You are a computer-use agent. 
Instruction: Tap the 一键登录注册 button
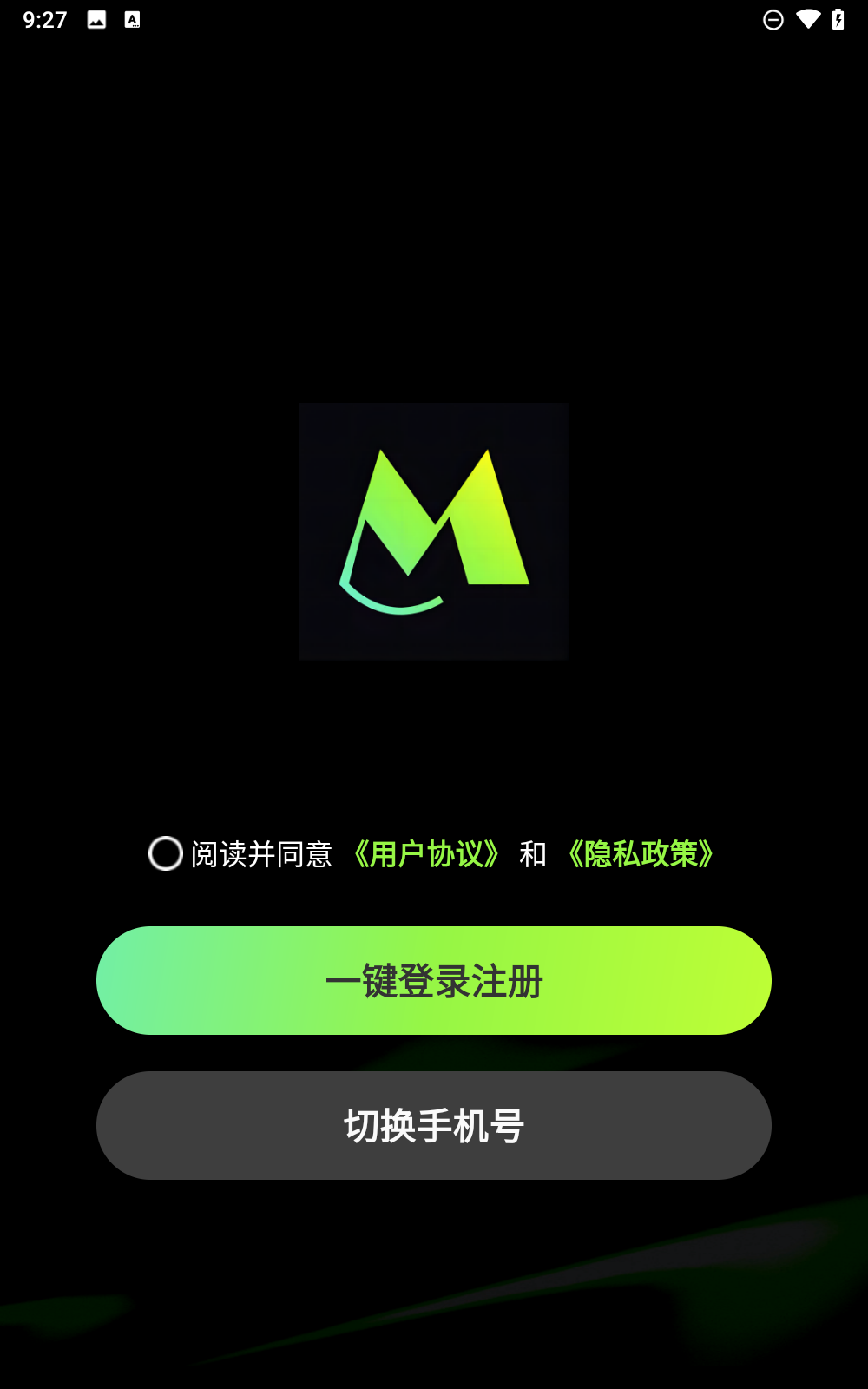[x=434, y=981]
